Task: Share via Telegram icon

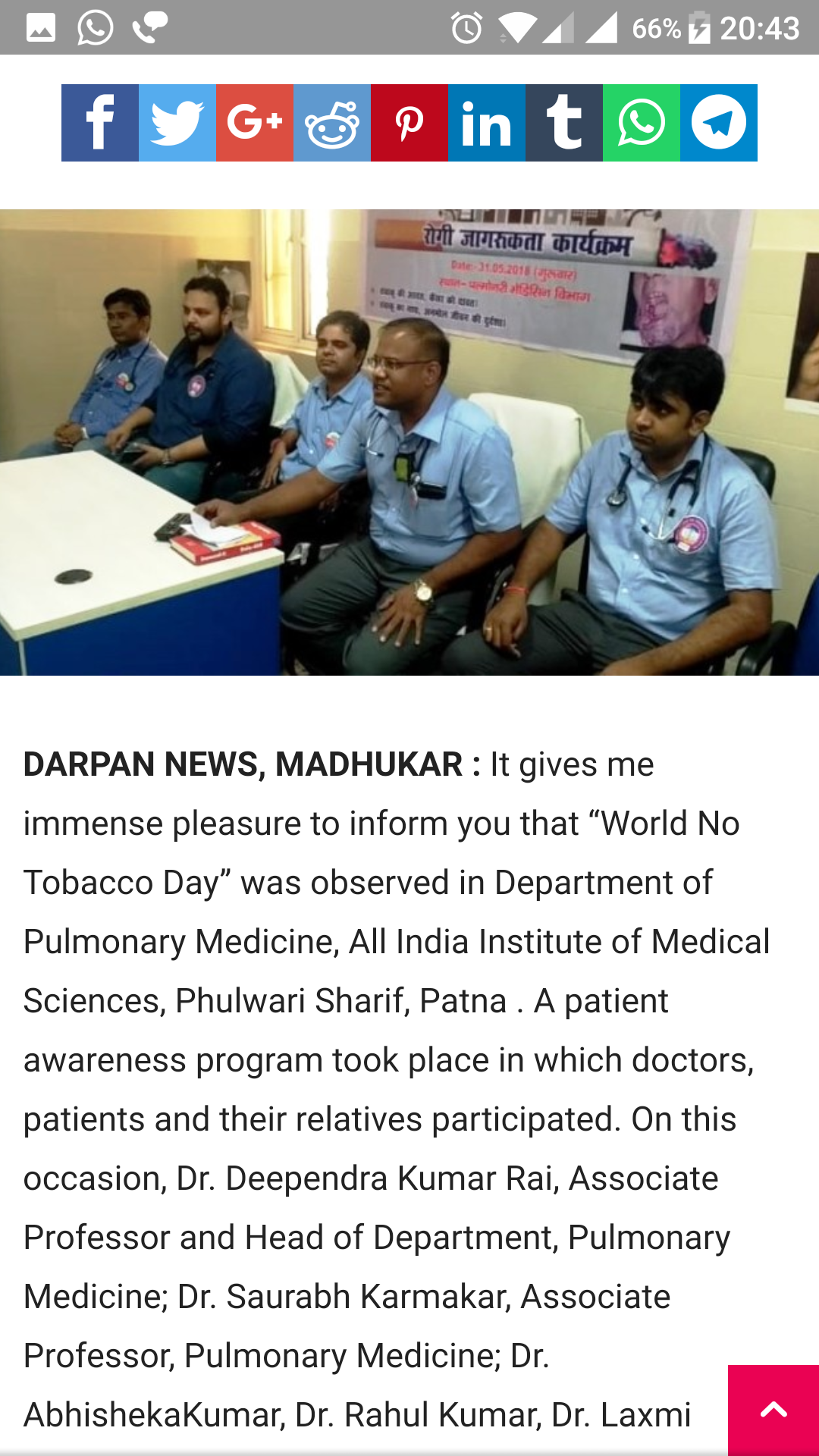Action: click(x=719, y=123)
